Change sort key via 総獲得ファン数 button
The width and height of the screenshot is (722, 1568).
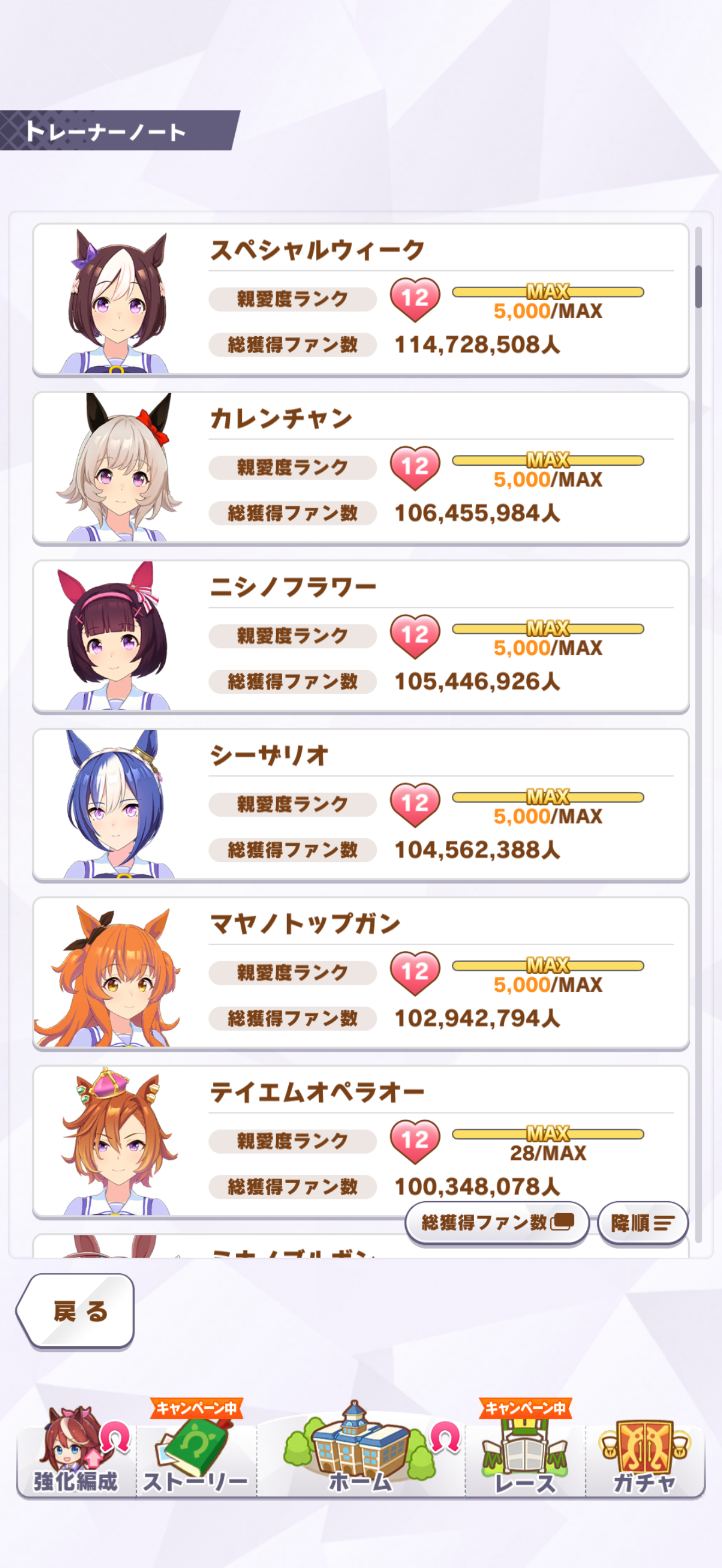pos(497,1222)
